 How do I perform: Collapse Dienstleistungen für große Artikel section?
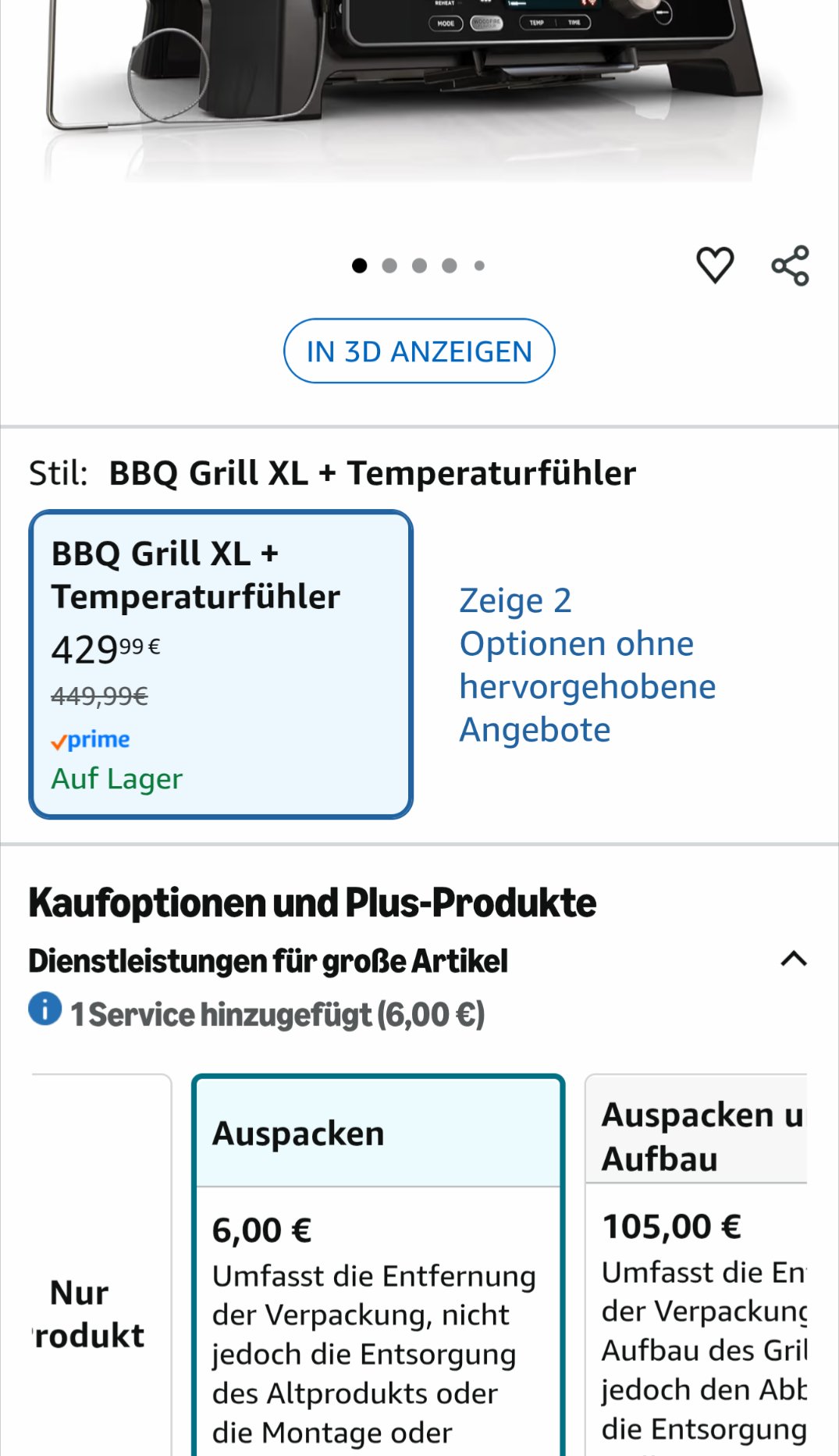(x=794, y=959)
